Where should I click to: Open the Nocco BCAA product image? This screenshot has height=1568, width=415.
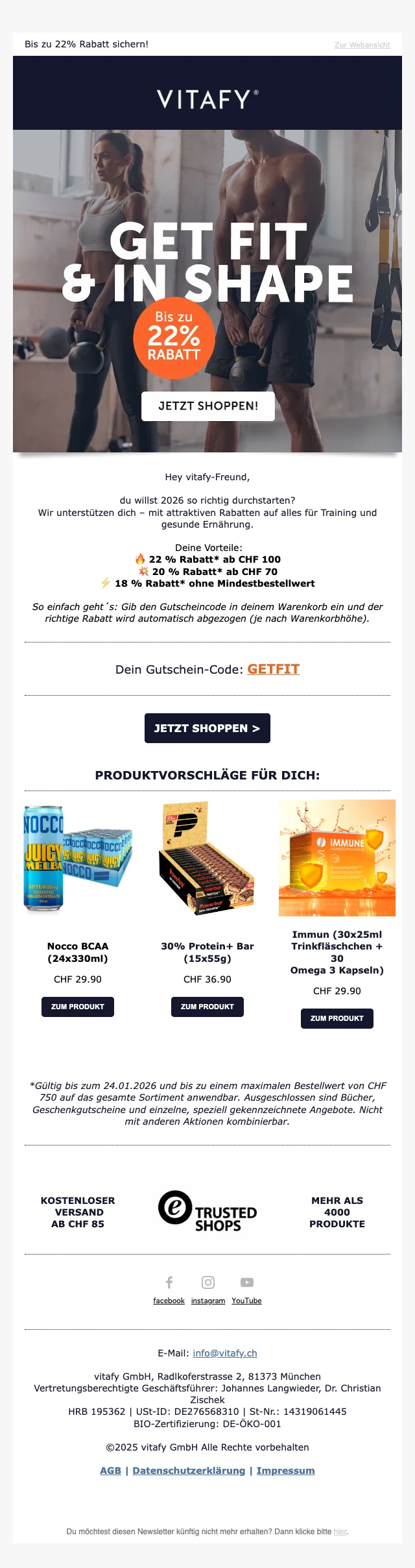pyautogui.click(x=78, y=858)
